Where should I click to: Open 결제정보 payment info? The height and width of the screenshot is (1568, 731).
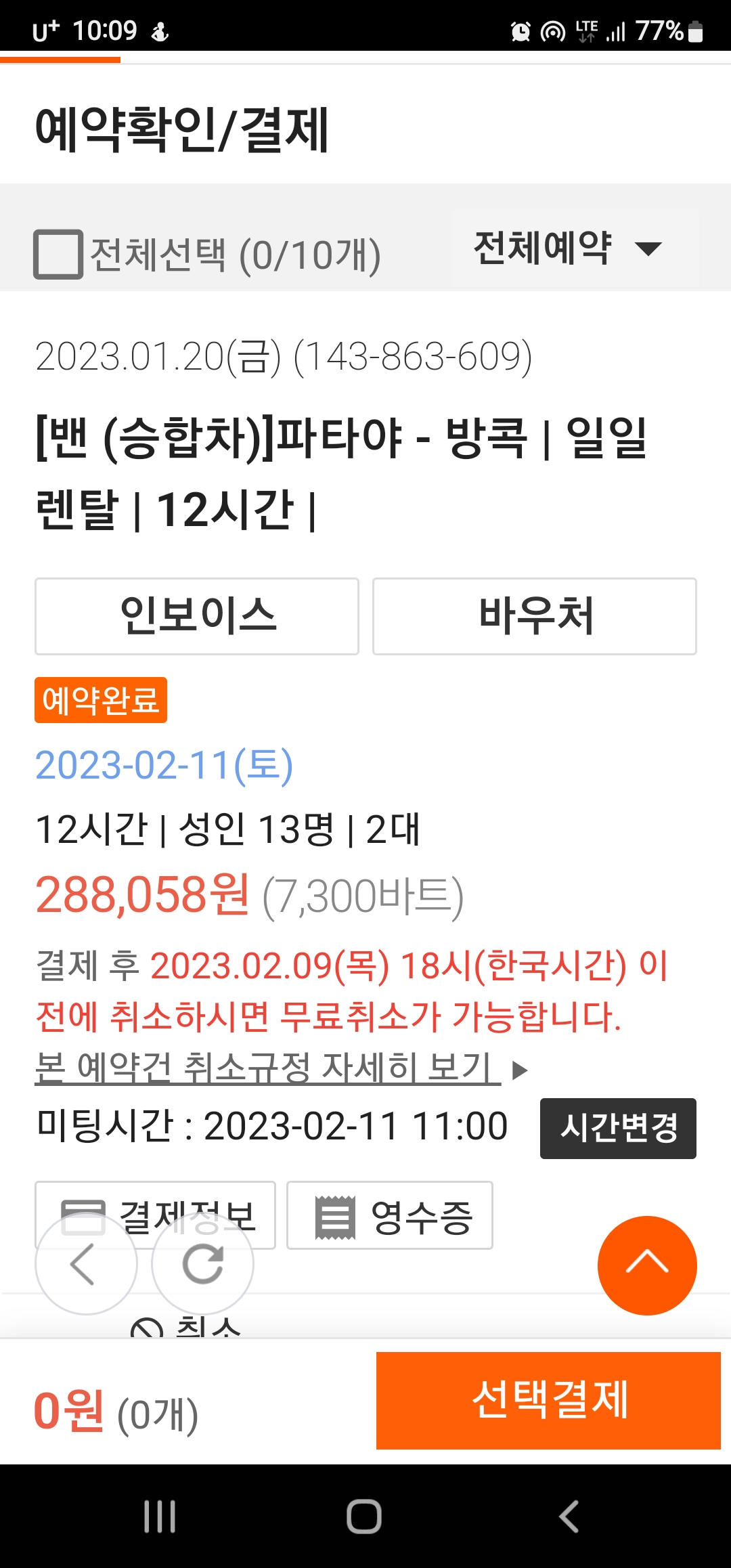coord(155,1215)
